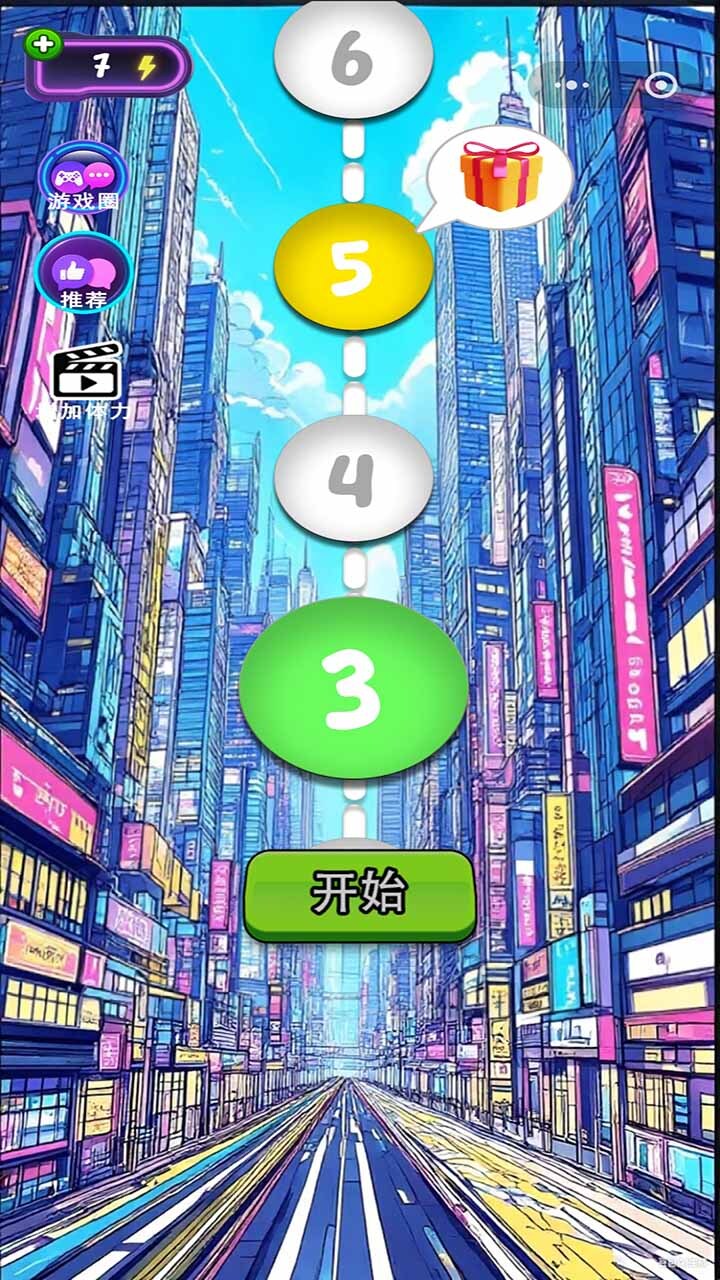
Task: Select the yellow level 5 node
Action: tap(353, 266)
